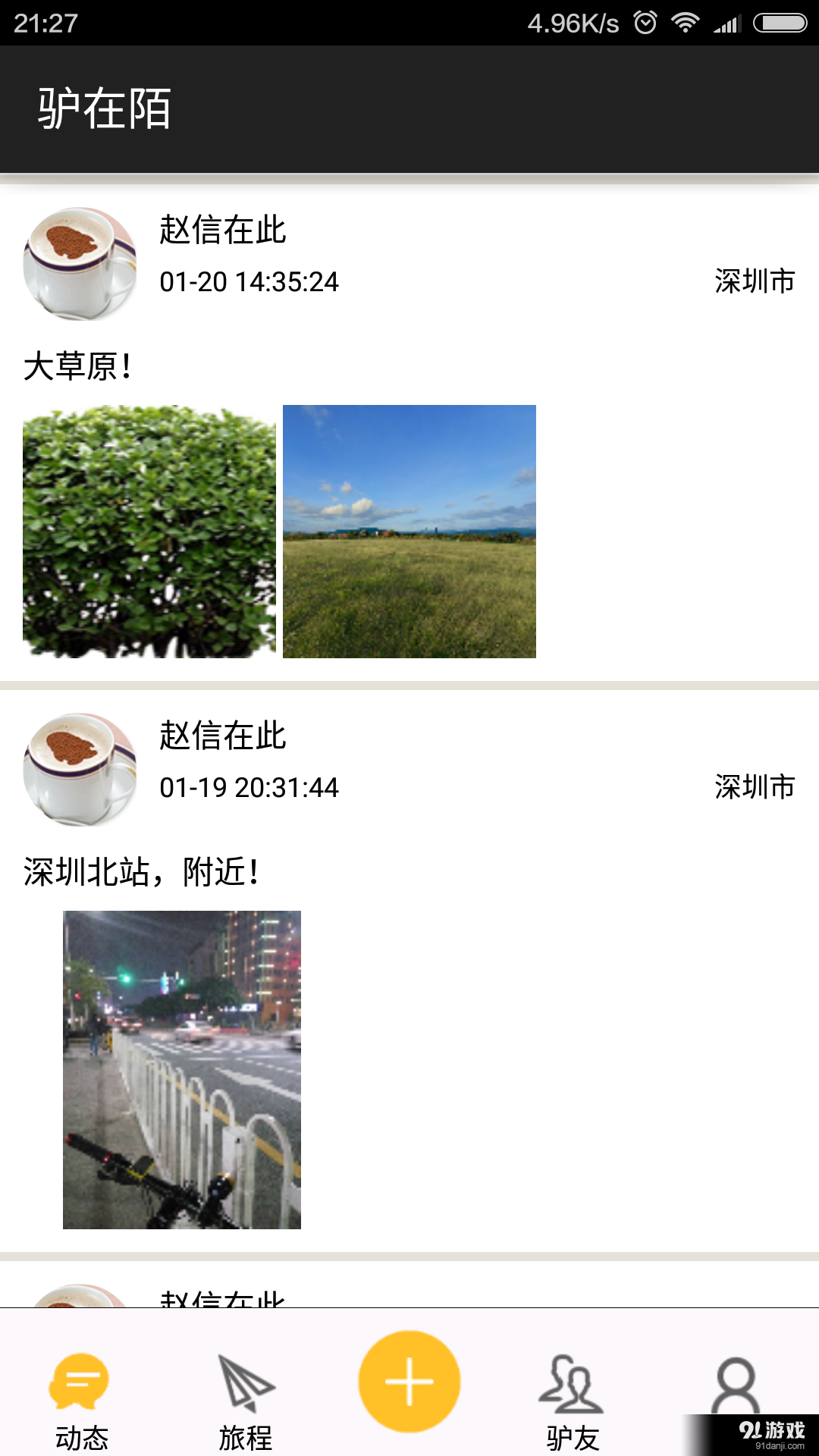Tap the post text 深圳北站，附近!
Image resolution: width=819 pixels, height=1456 pixels.
tap(140, 872)
